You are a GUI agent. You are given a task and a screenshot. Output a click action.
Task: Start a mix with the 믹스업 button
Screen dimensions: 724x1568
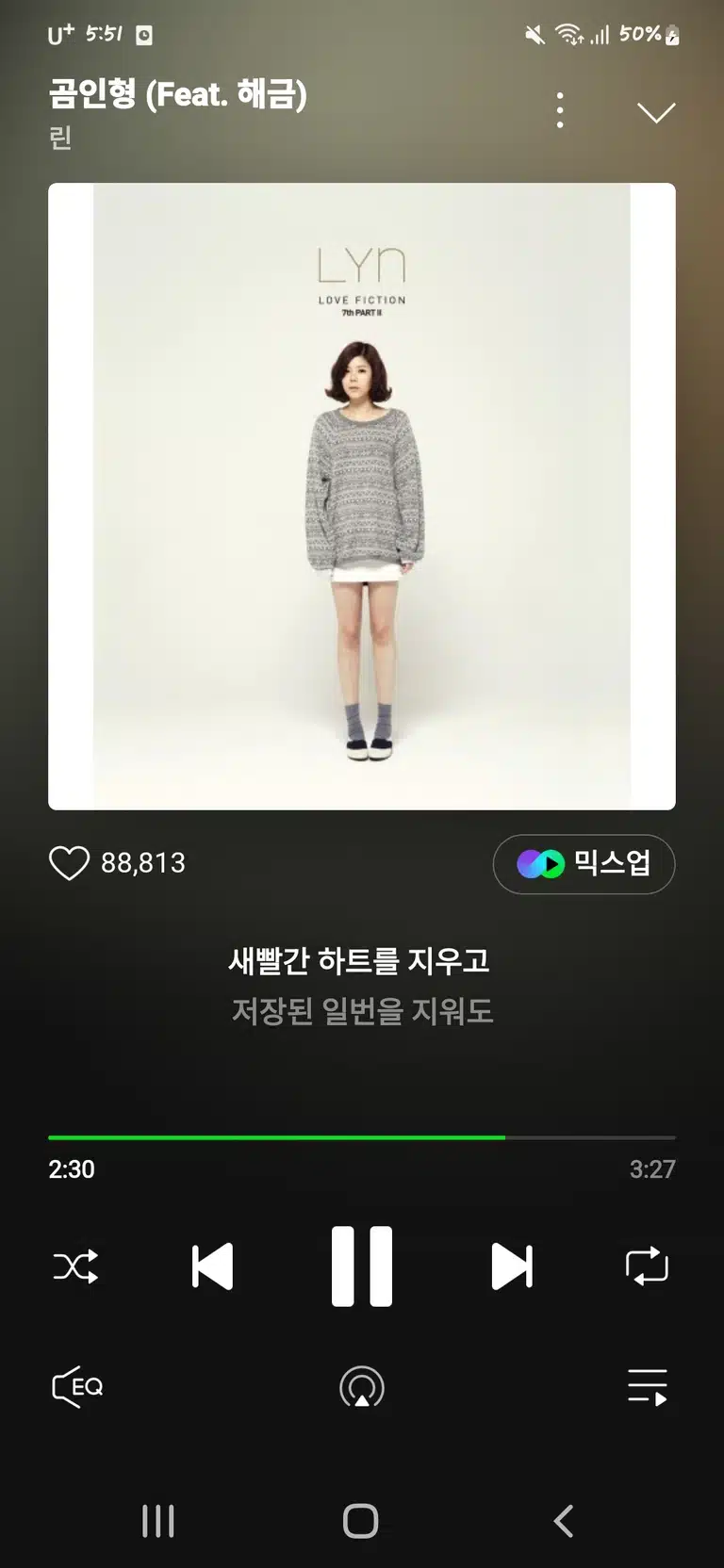coord(584,863)
